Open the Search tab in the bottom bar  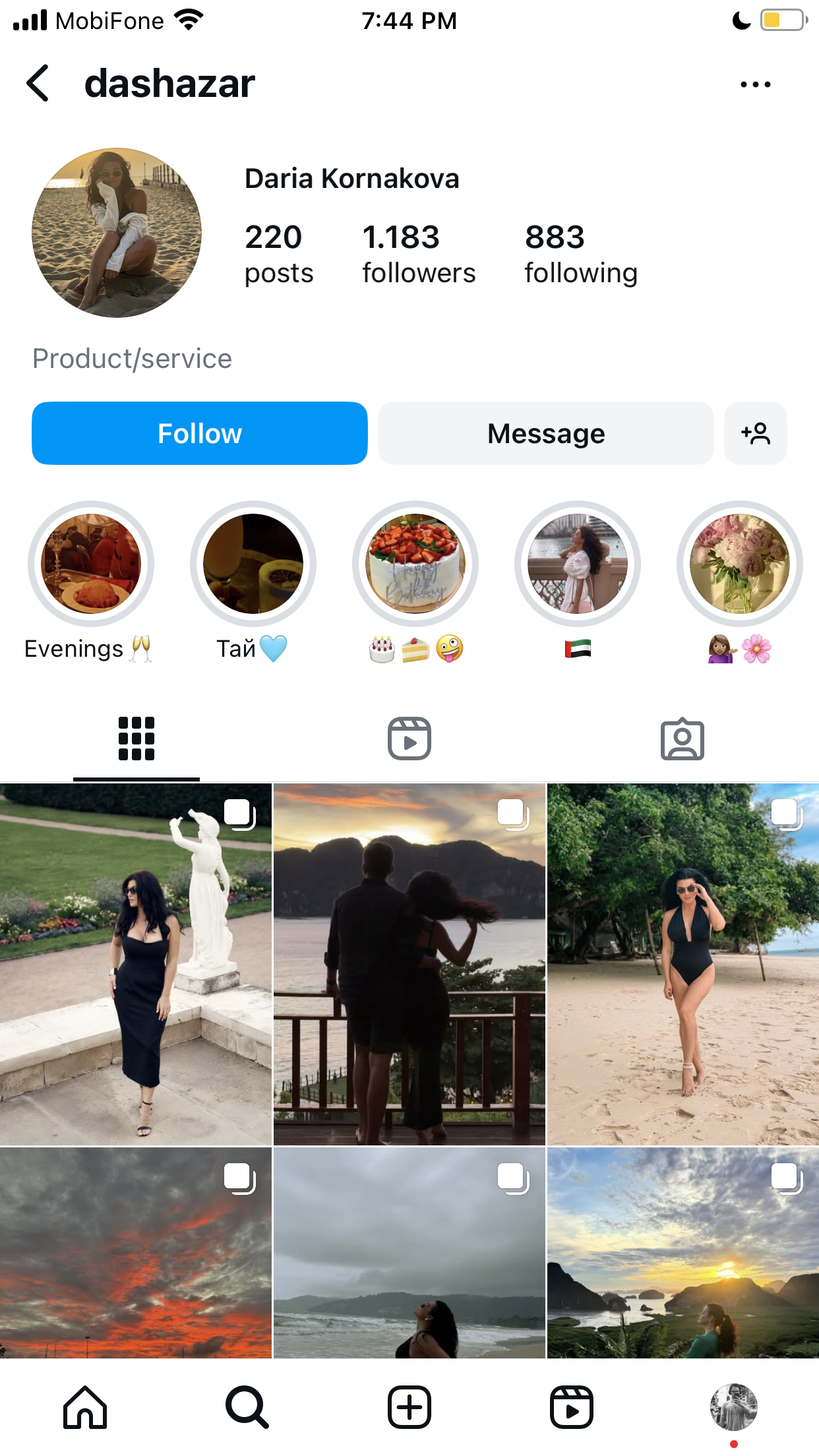pos(247,1407)
